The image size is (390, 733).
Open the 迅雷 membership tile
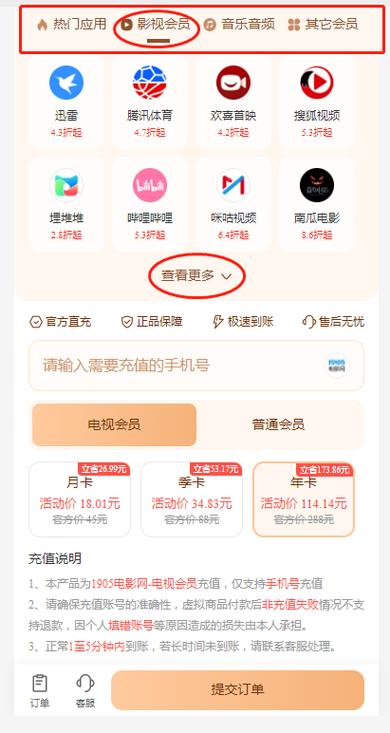(x=66, y=102)
